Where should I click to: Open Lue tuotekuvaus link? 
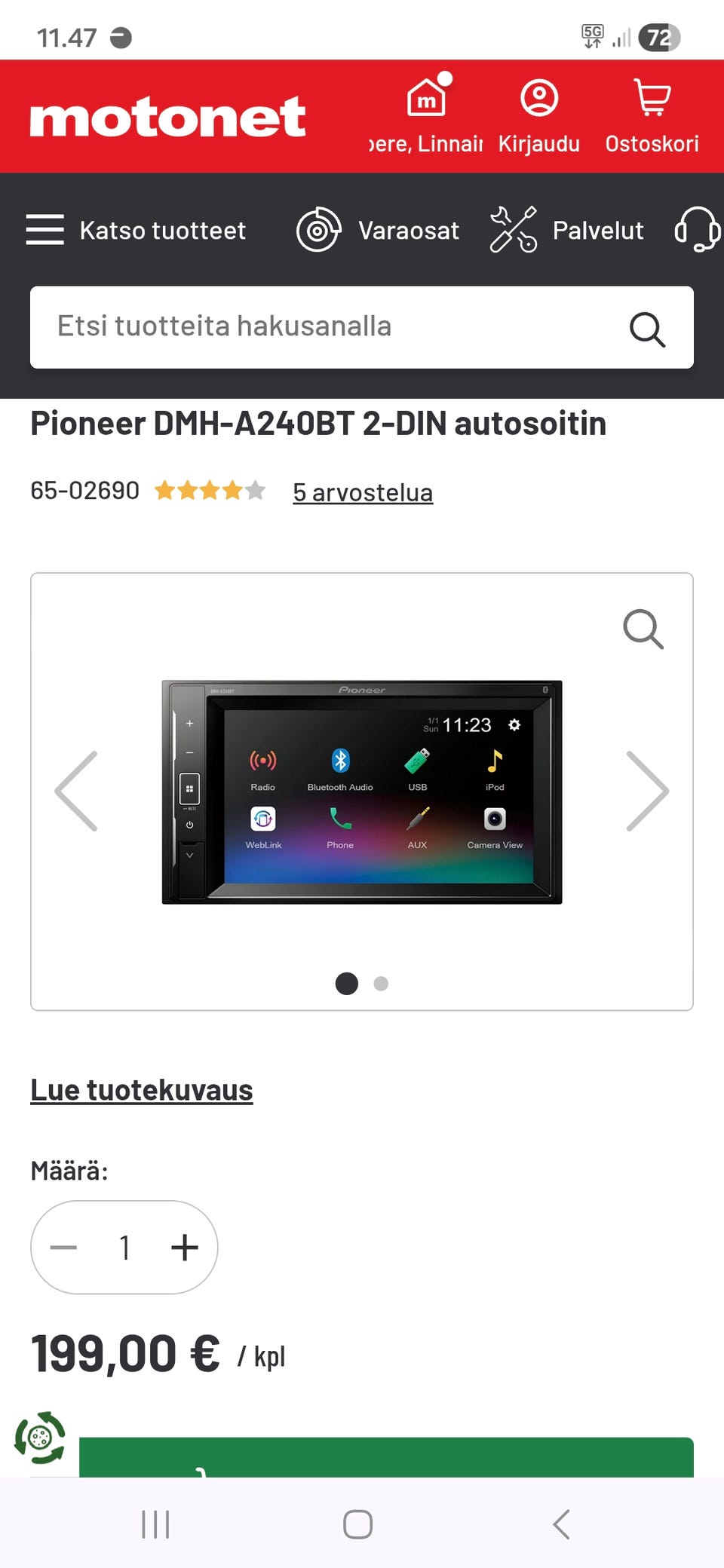[142, 1090]
